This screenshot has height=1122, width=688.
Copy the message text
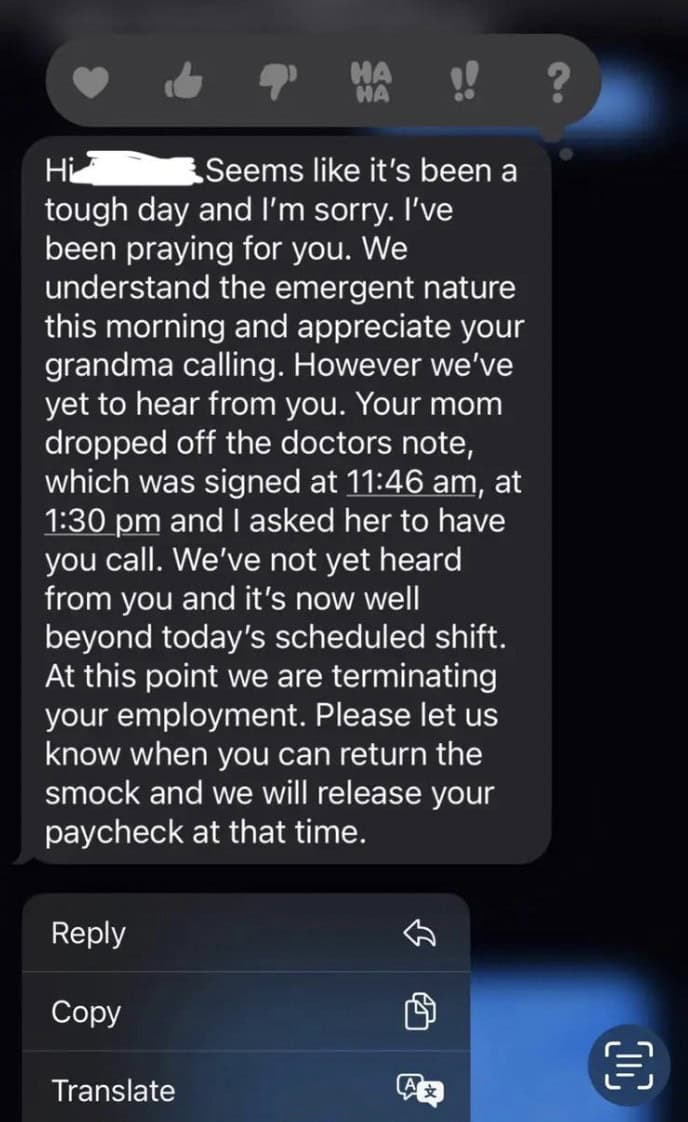(x=246, y=1011)
